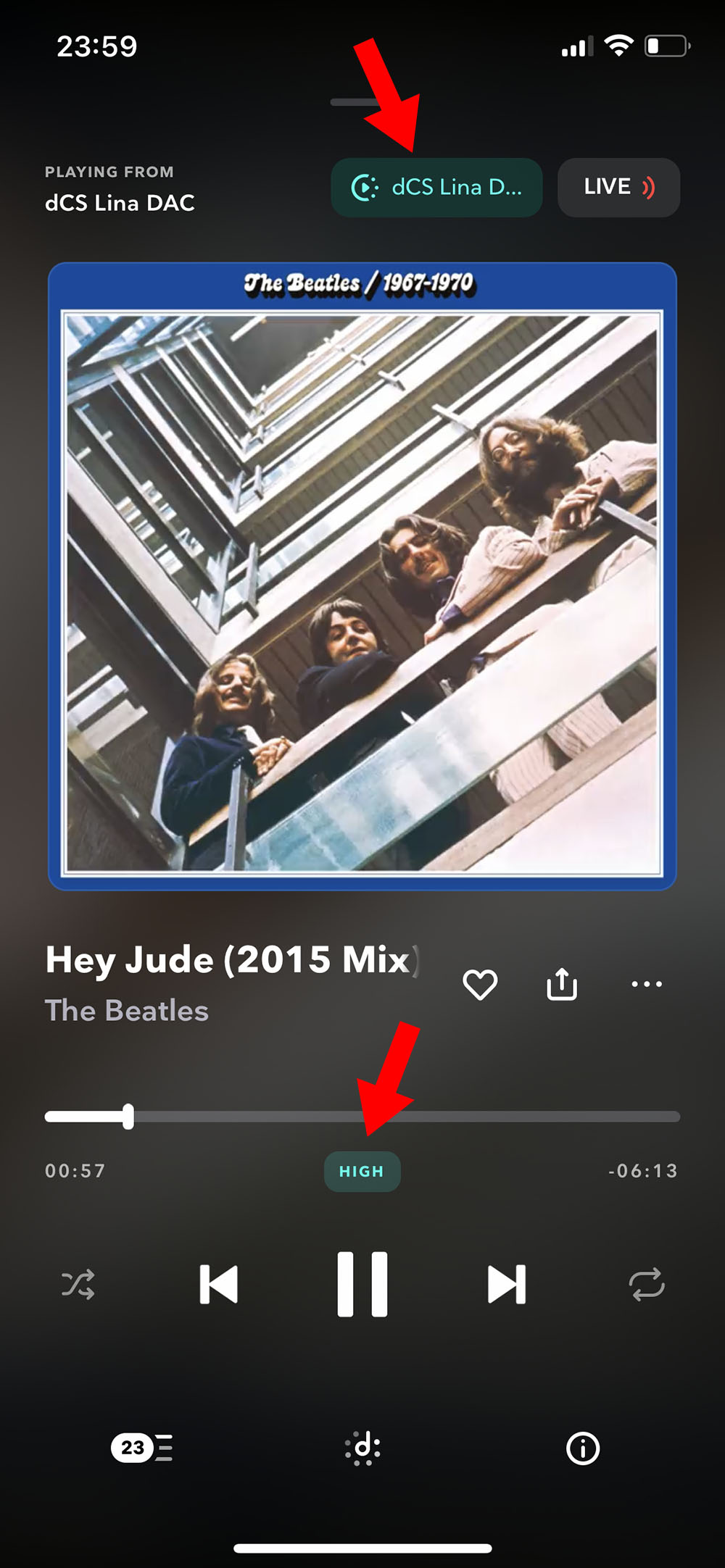
Task: Toggle shuffle mode
Action: pyautogui.click(x=78, y=1285)
